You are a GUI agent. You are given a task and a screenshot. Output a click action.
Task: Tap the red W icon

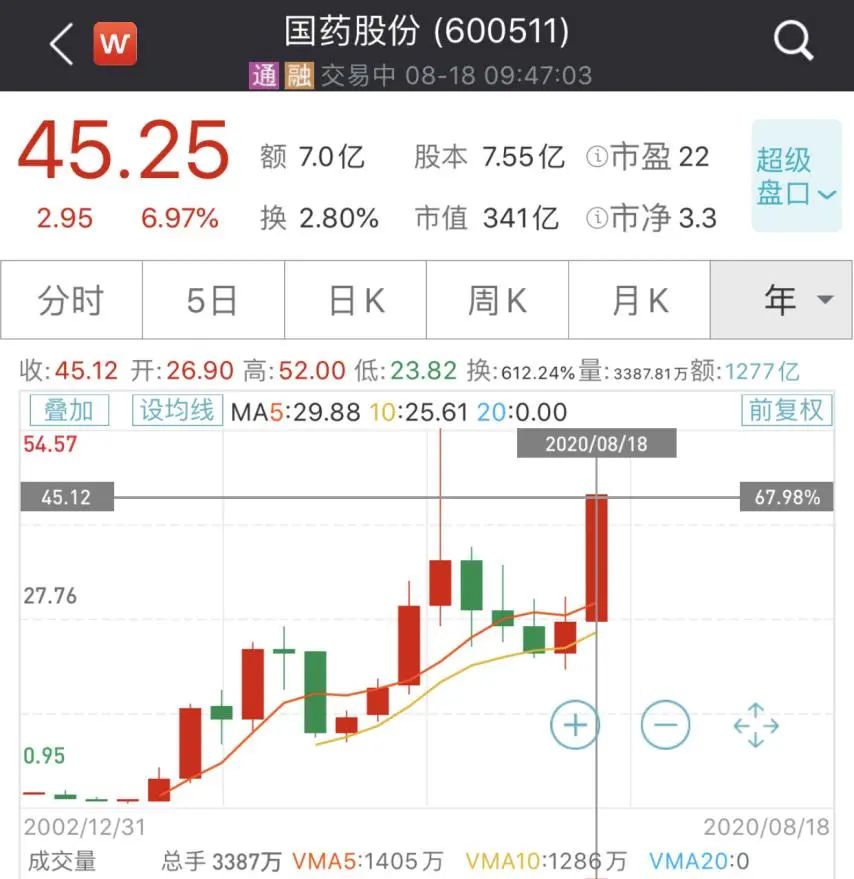point(115,44)
